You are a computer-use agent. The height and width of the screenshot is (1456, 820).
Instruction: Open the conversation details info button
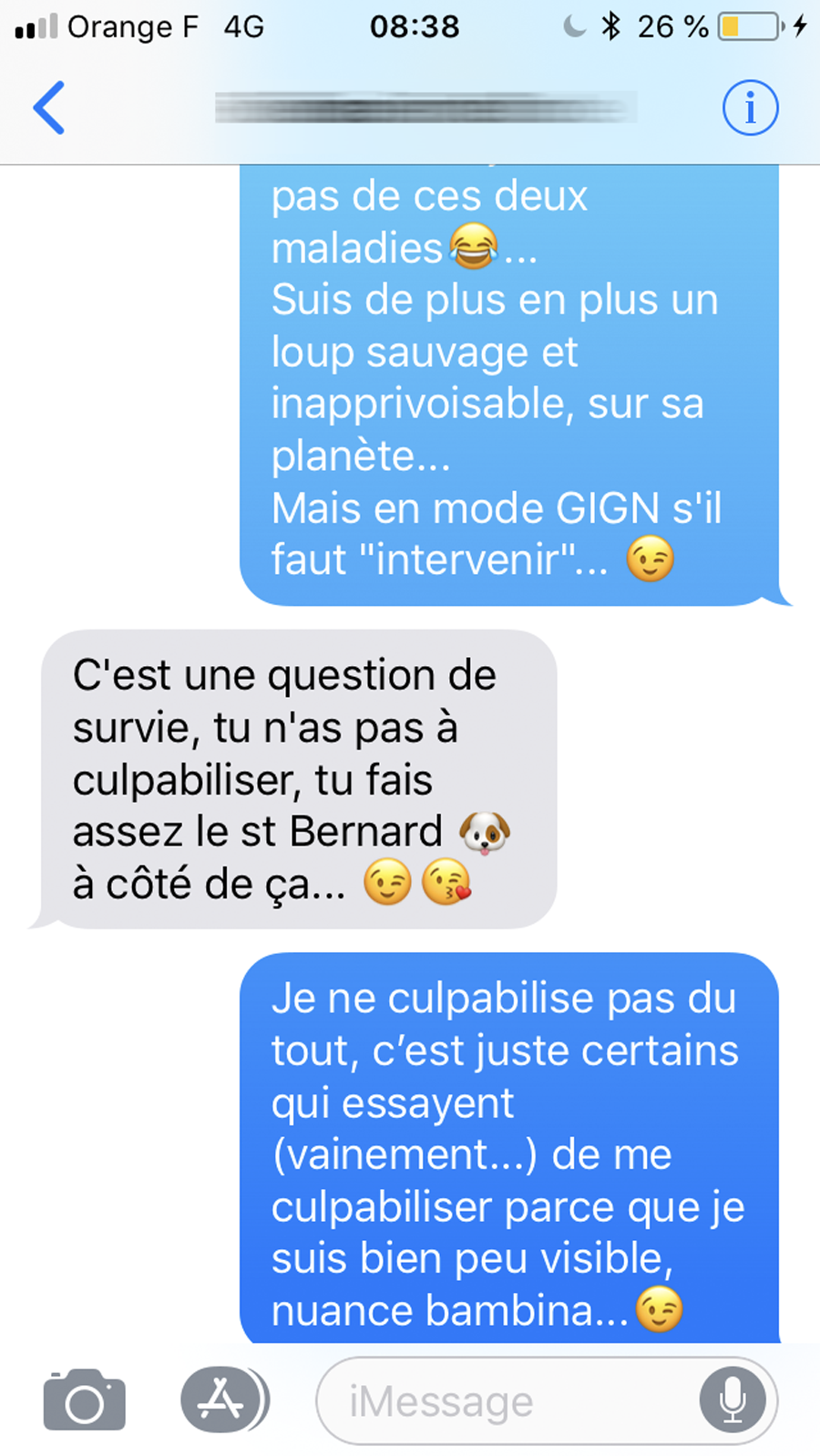[x=750, y=108]
